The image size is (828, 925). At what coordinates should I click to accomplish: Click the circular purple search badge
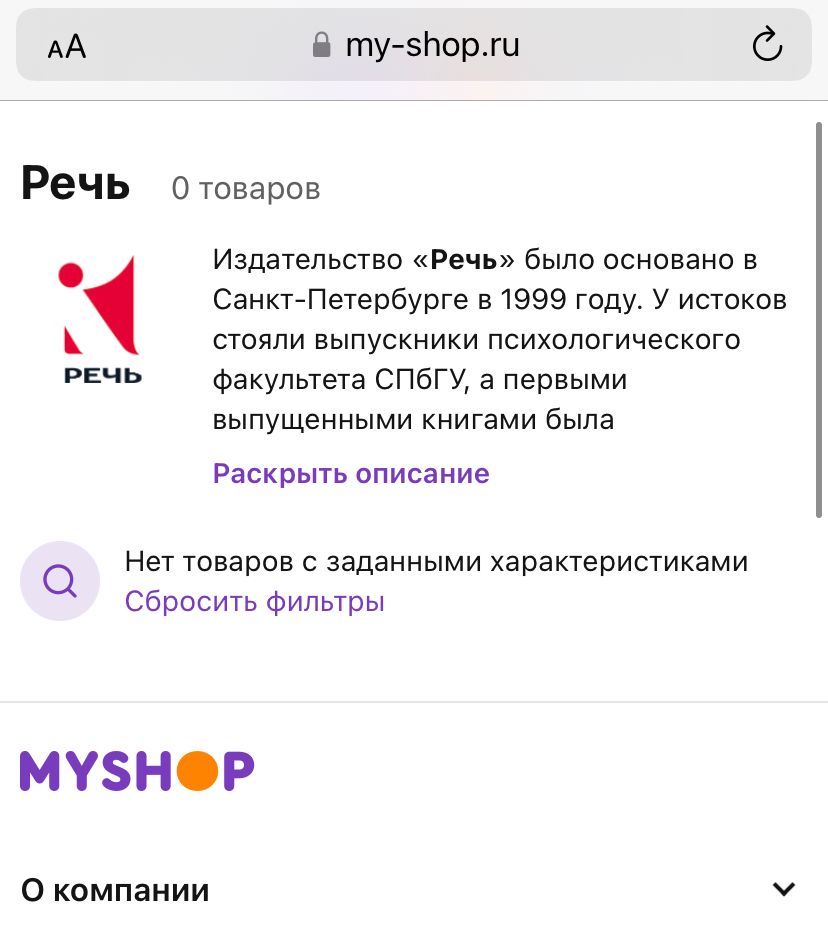pyautogui.click(x=59, y=580)
